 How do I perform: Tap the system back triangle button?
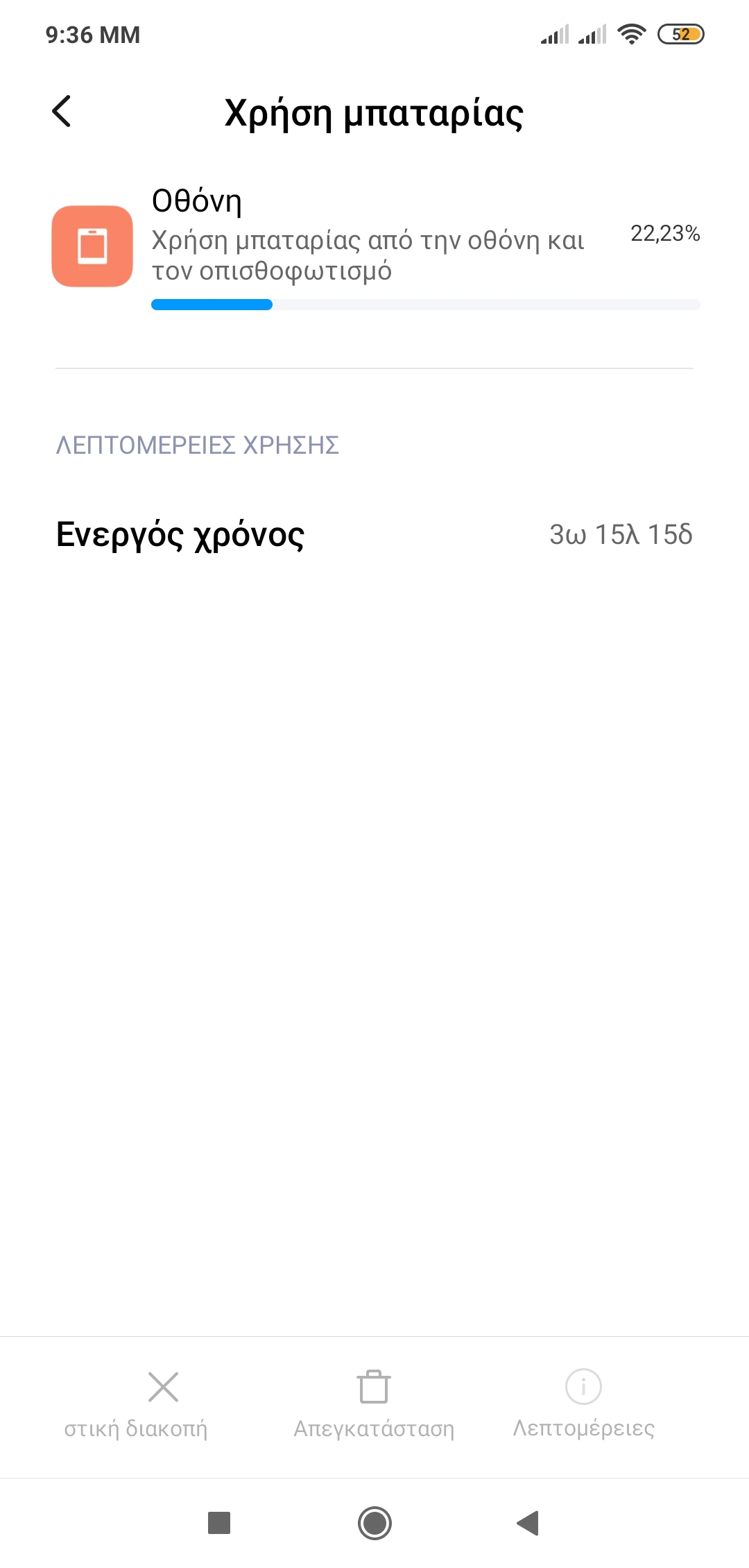(x=528, y=1524)
